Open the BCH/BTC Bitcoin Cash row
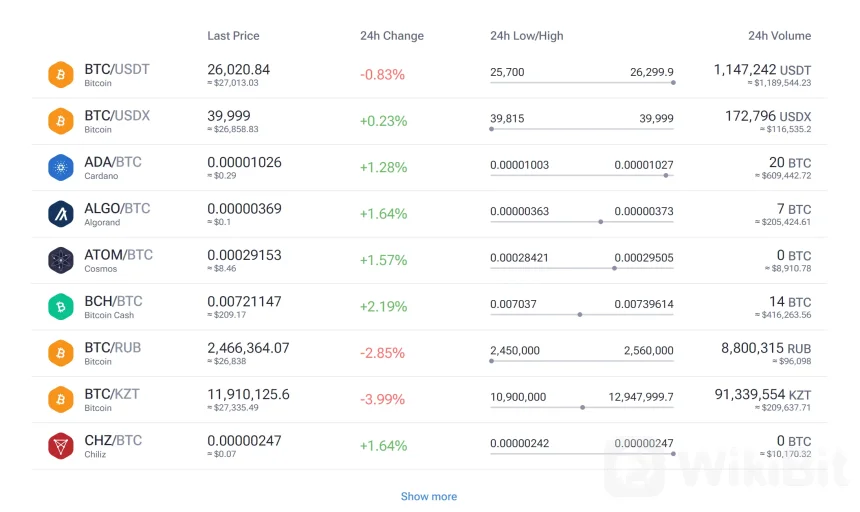 [x=113, y=301]
